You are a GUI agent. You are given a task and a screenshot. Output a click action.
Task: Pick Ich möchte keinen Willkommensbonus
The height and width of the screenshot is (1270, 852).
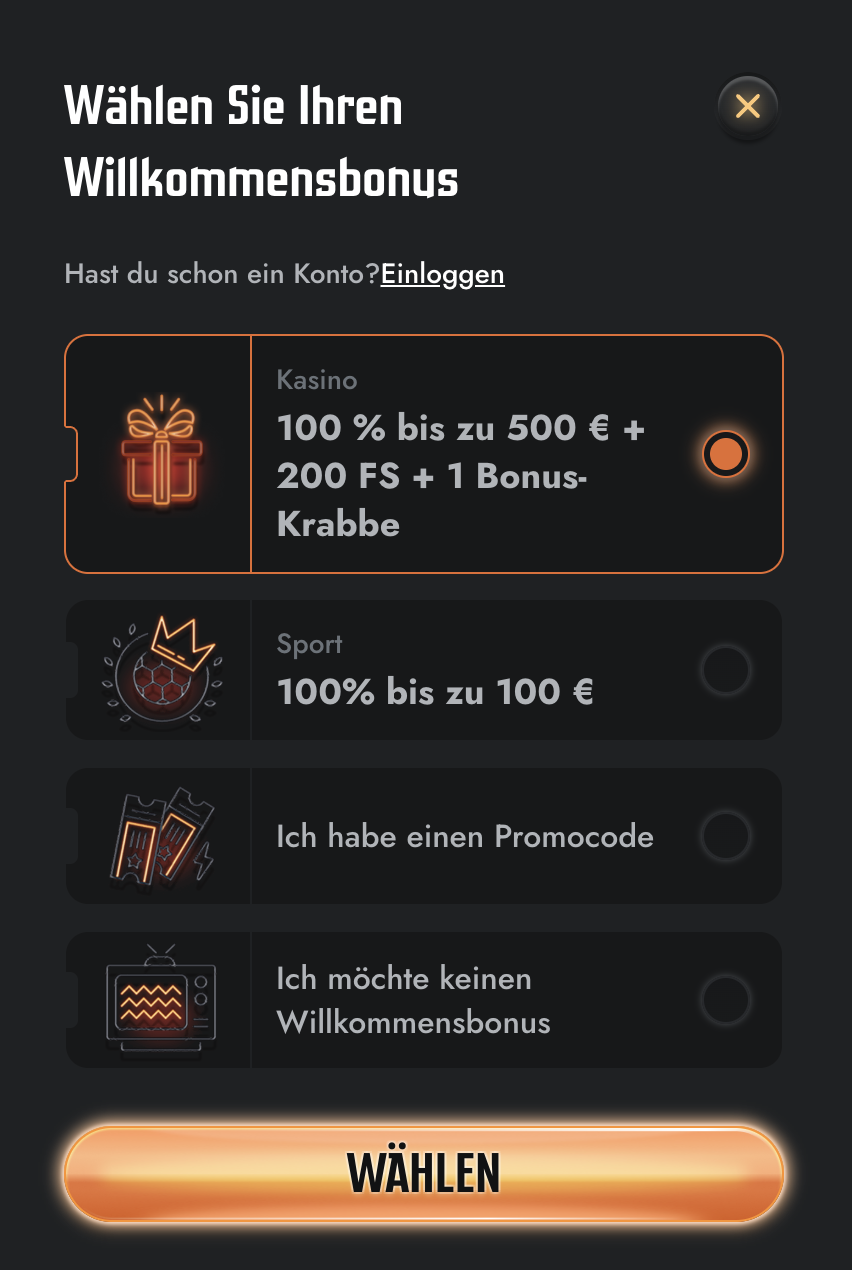pos(726,999)
